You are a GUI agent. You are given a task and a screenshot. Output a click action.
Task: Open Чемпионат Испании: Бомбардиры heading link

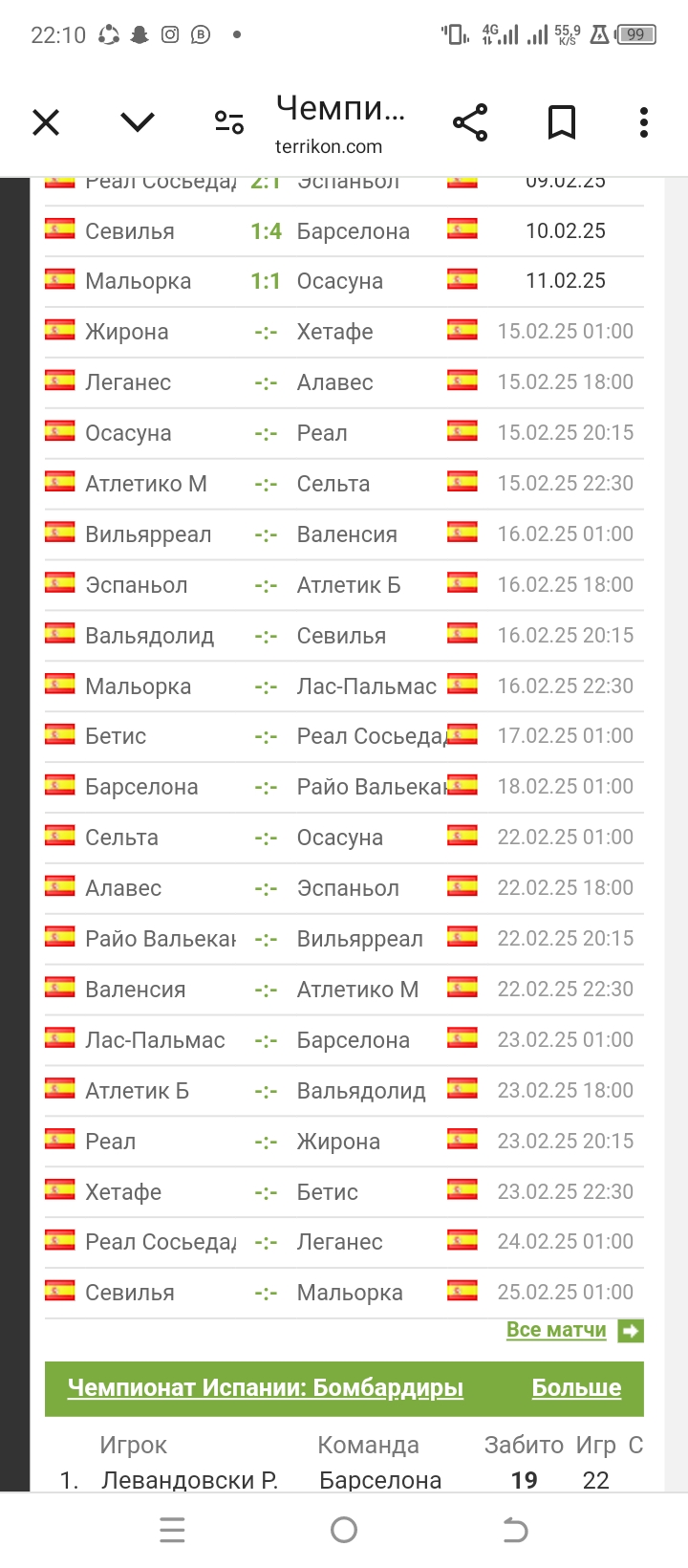[266, 1388]
